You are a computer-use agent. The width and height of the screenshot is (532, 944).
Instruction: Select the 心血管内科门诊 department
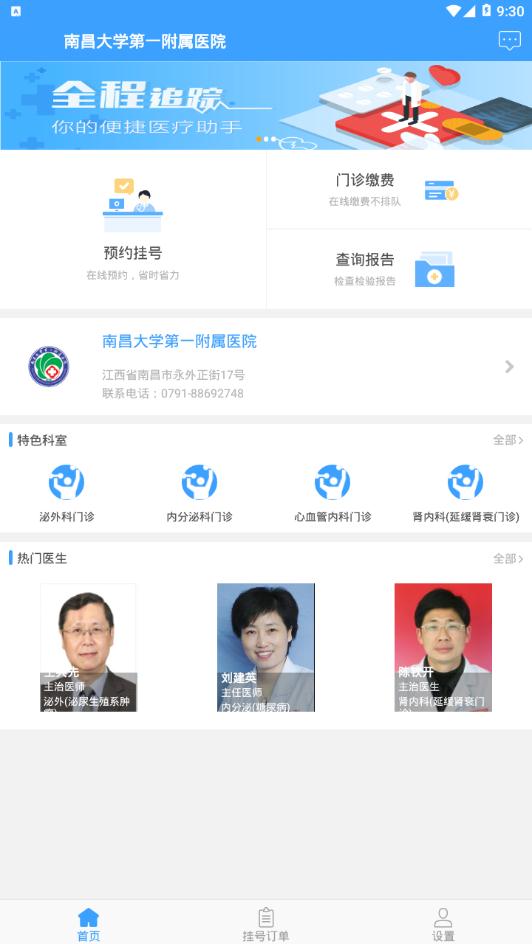pyautogui.click(x=332, y=492)
